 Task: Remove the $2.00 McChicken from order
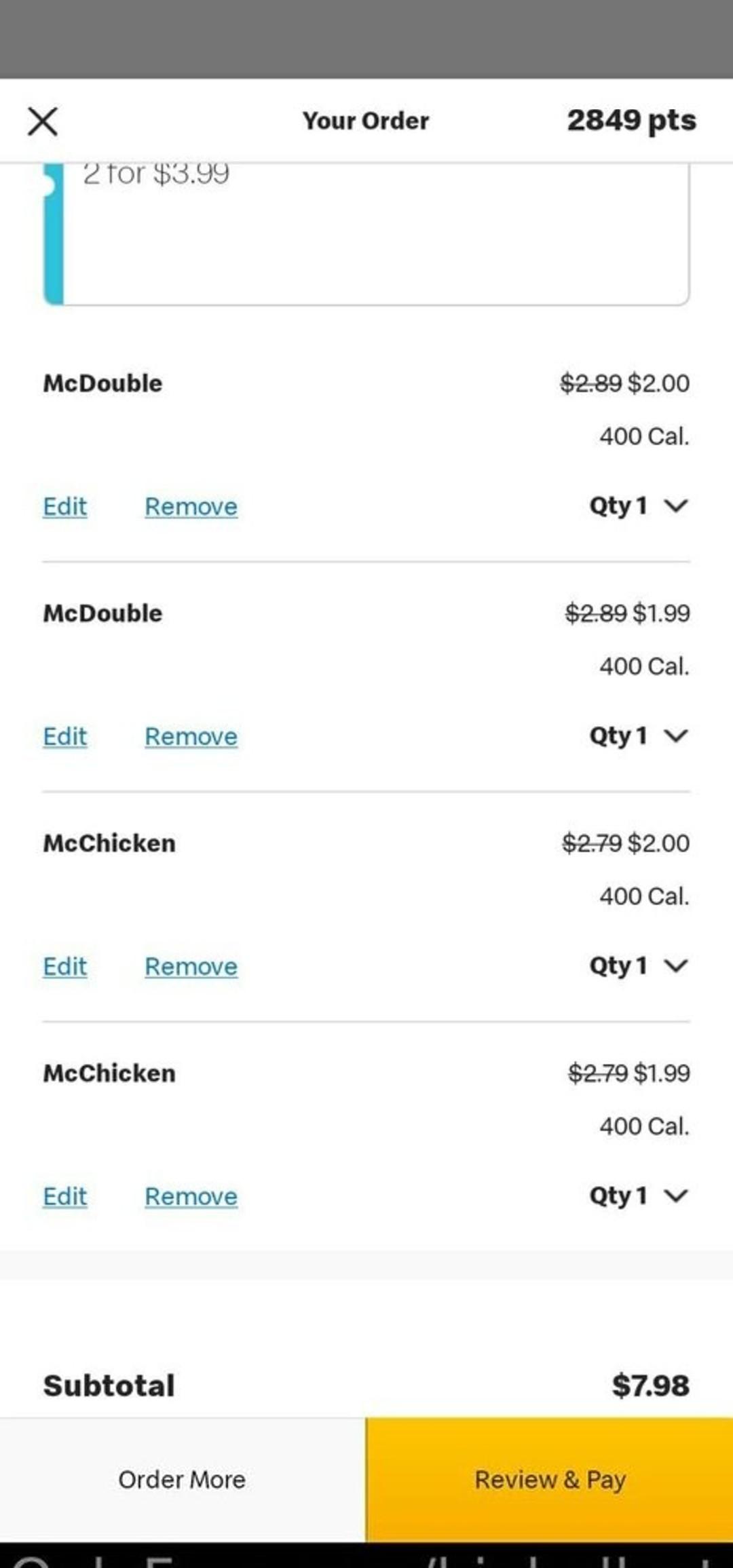tap(191, 966)
